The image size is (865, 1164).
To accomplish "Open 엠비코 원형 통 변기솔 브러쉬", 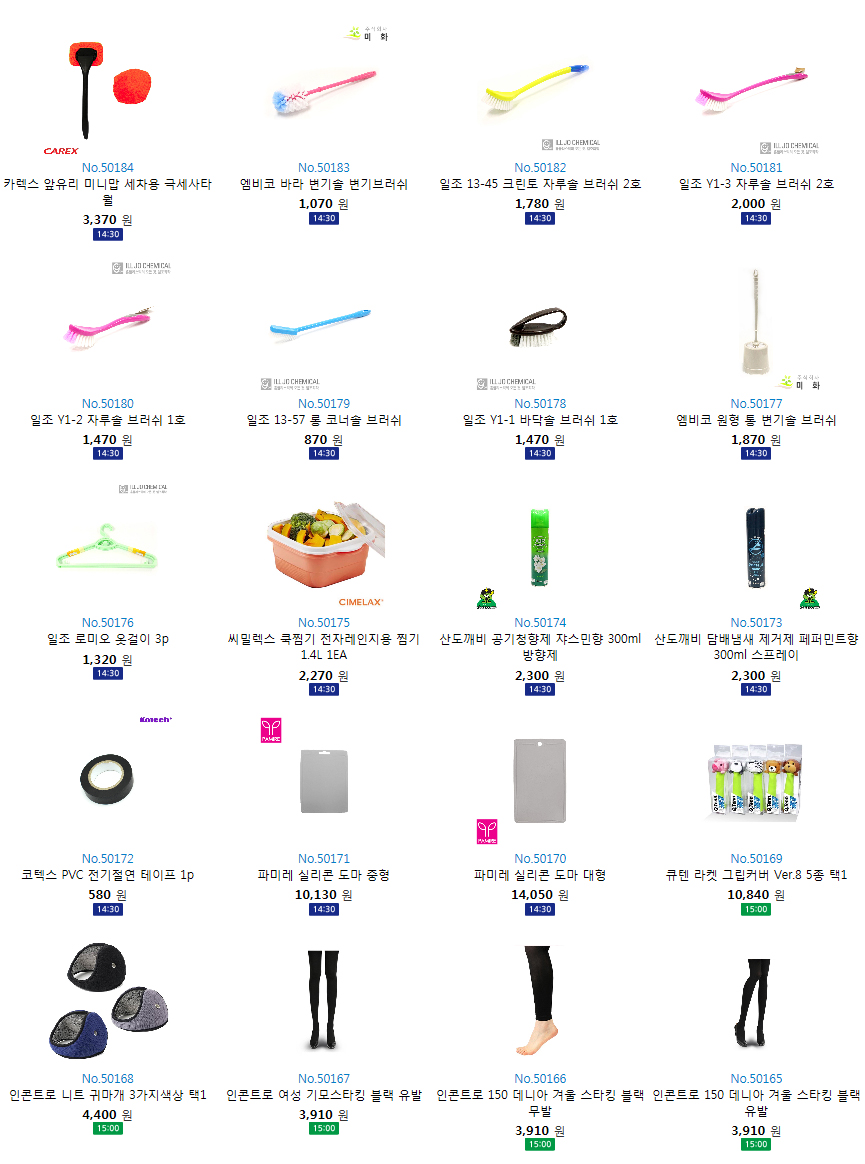I will tap(756, 420).
